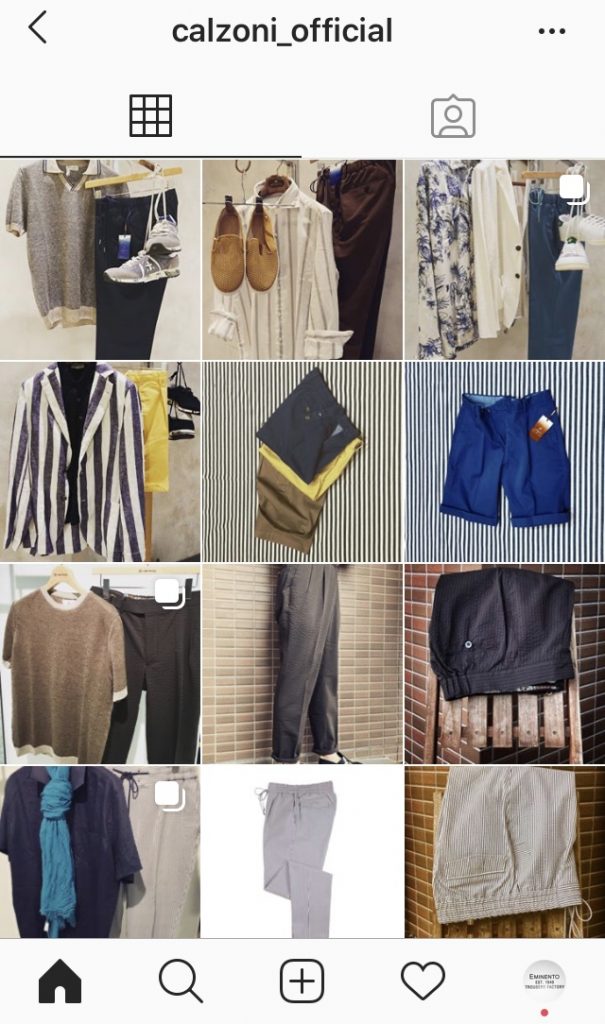
Task: Open the floral shirt and white blazer post
Action: coord(505,259)
